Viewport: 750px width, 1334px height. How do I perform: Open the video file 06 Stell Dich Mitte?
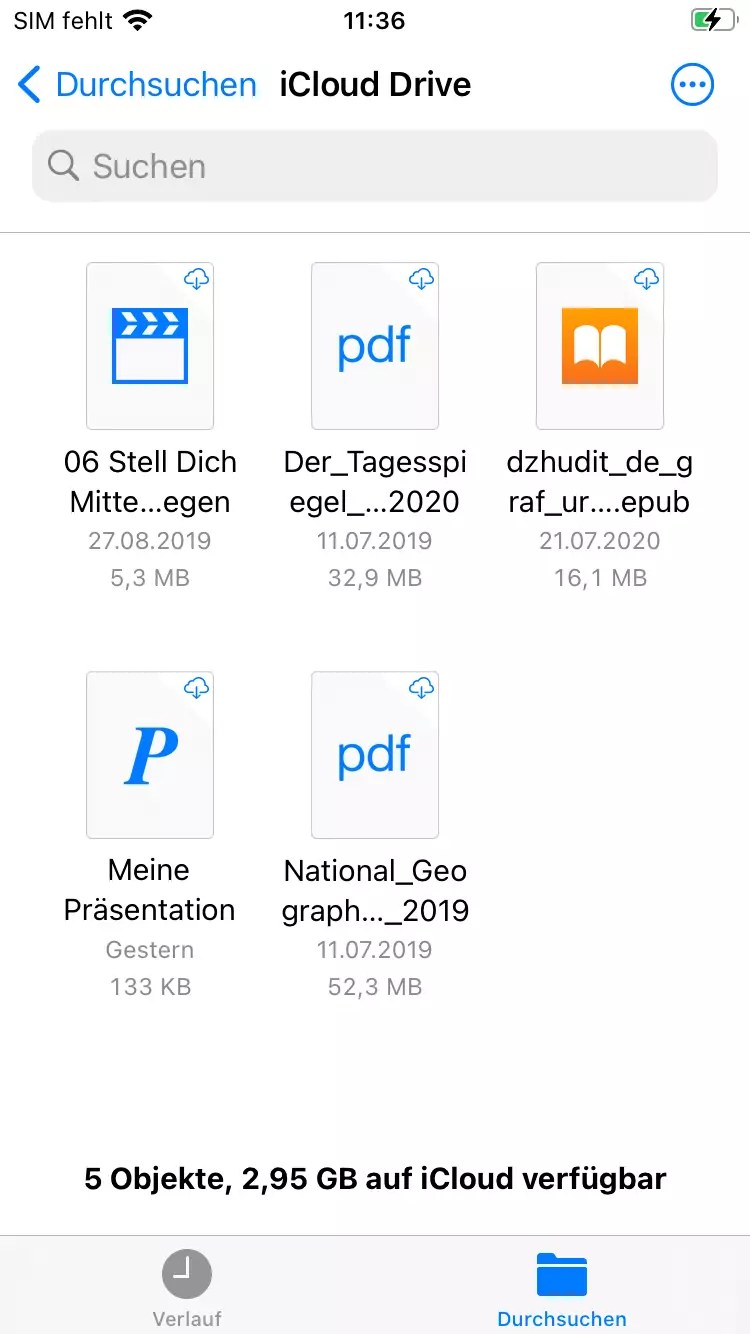(150, 346)
